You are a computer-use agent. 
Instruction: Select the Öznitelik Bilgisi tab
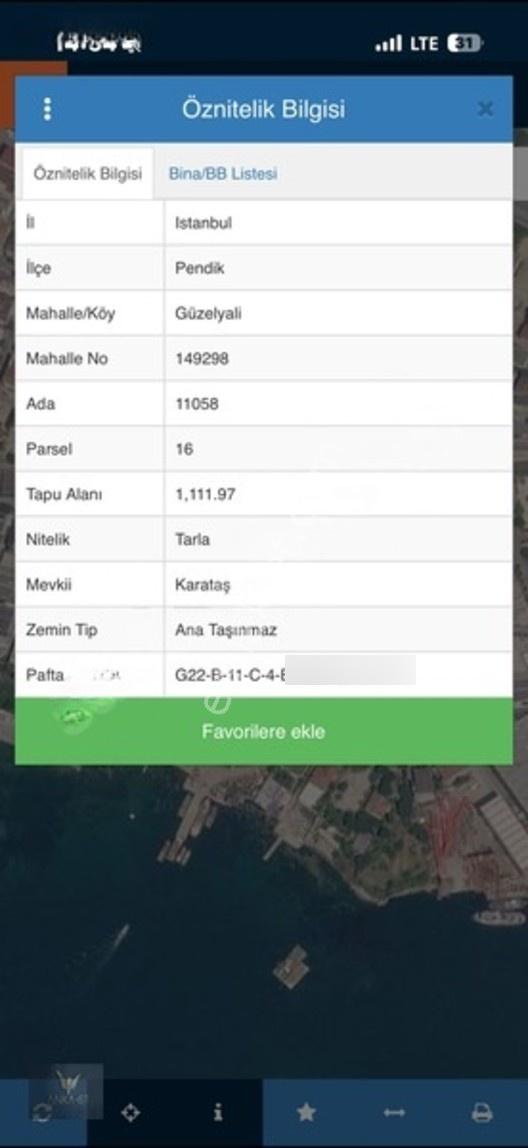click(88, 174)
